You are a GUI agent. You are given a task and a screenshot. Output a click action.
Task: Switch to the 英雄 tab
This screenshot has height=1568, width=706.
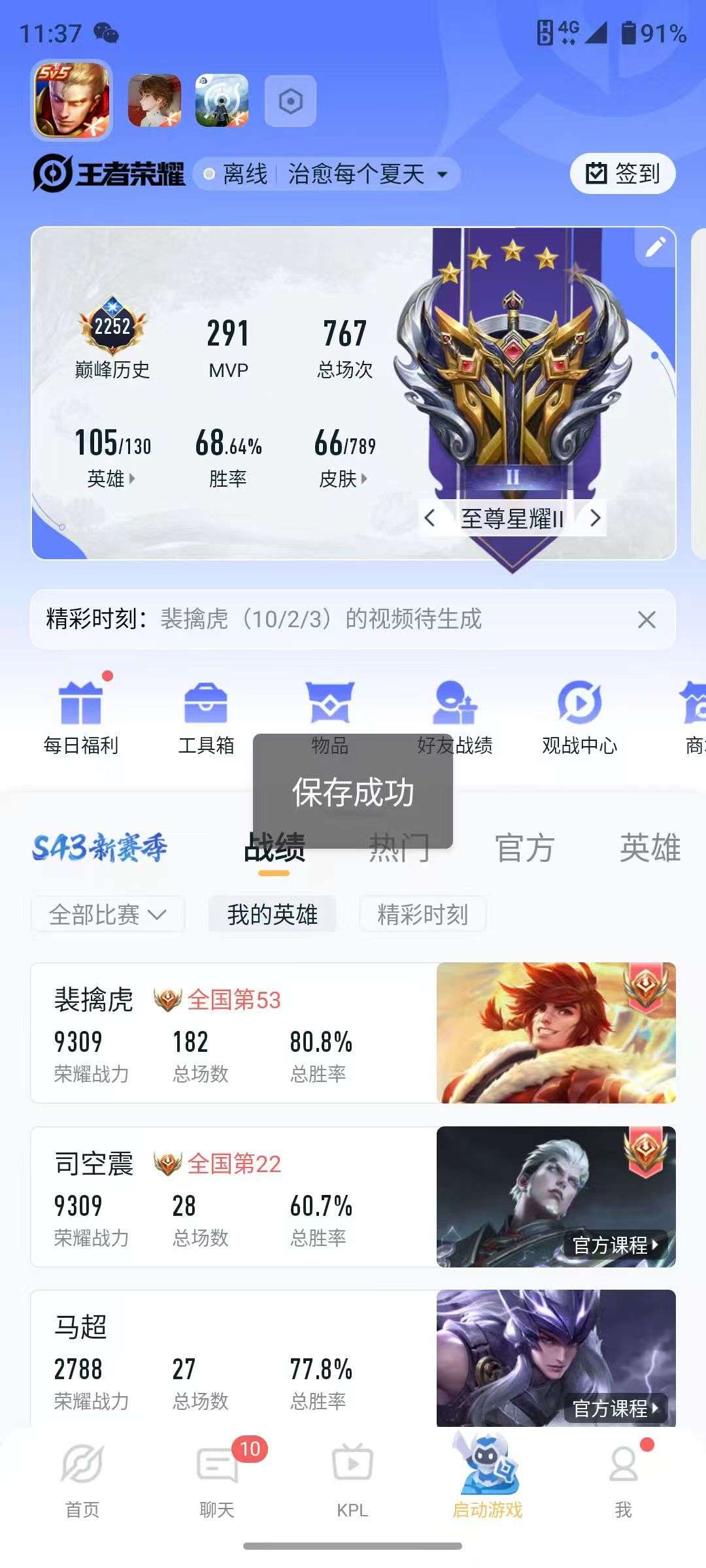tap(649, 848)
